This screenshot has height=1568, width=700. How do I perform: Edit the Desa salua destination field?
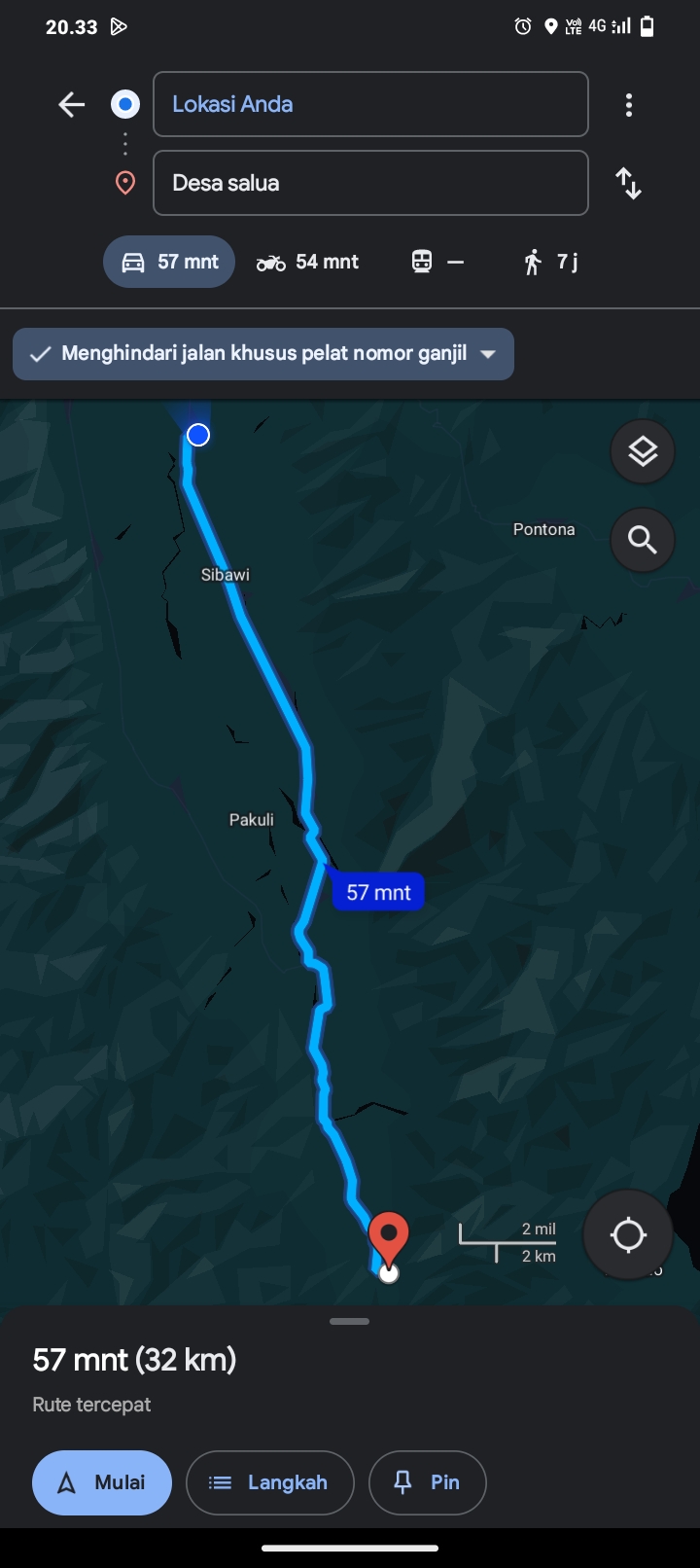[x=370, y=183]
